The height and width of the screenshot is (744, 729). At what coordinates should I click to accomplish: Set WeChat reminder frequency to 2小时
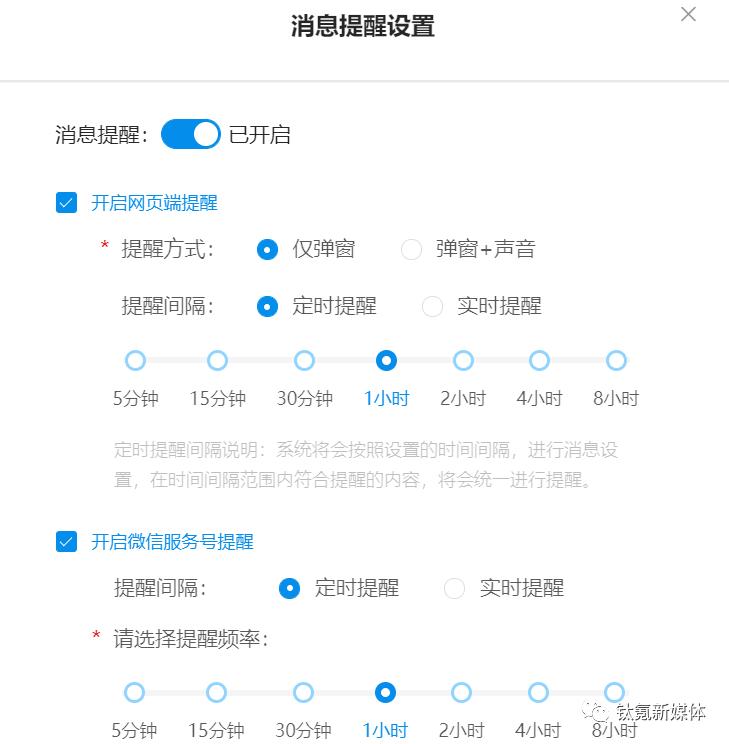click(461, 692)
